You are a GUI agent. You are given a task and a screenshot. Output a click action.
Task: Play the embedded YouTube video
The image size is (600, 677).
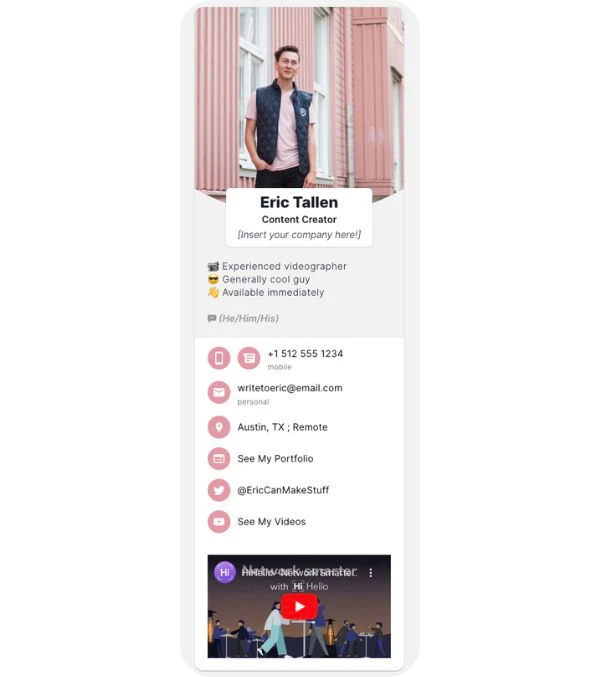click(x=299, y=606)
